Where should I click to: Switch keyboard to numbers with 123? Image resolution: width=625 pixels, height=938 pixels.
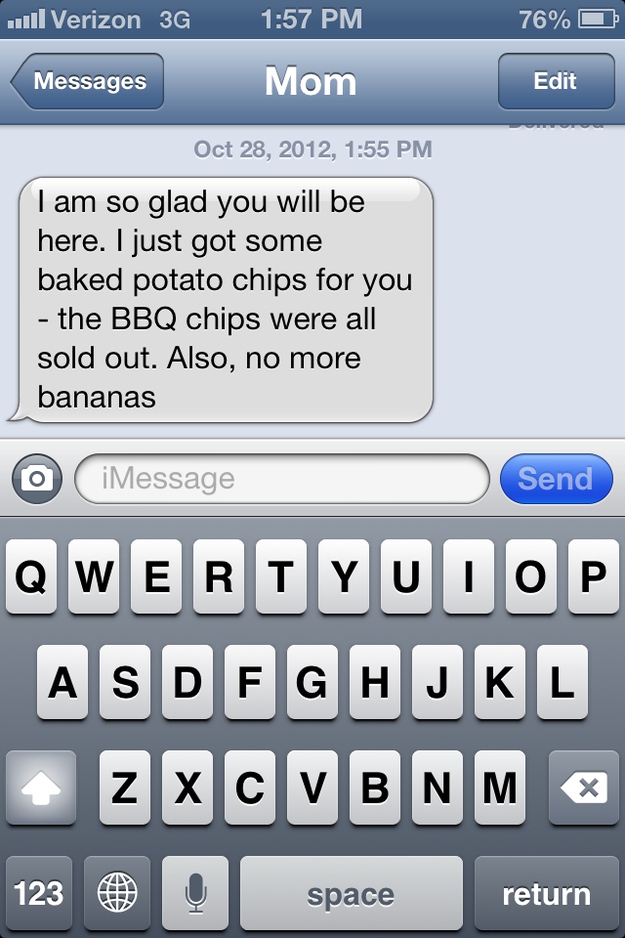[x=39, y=893]
